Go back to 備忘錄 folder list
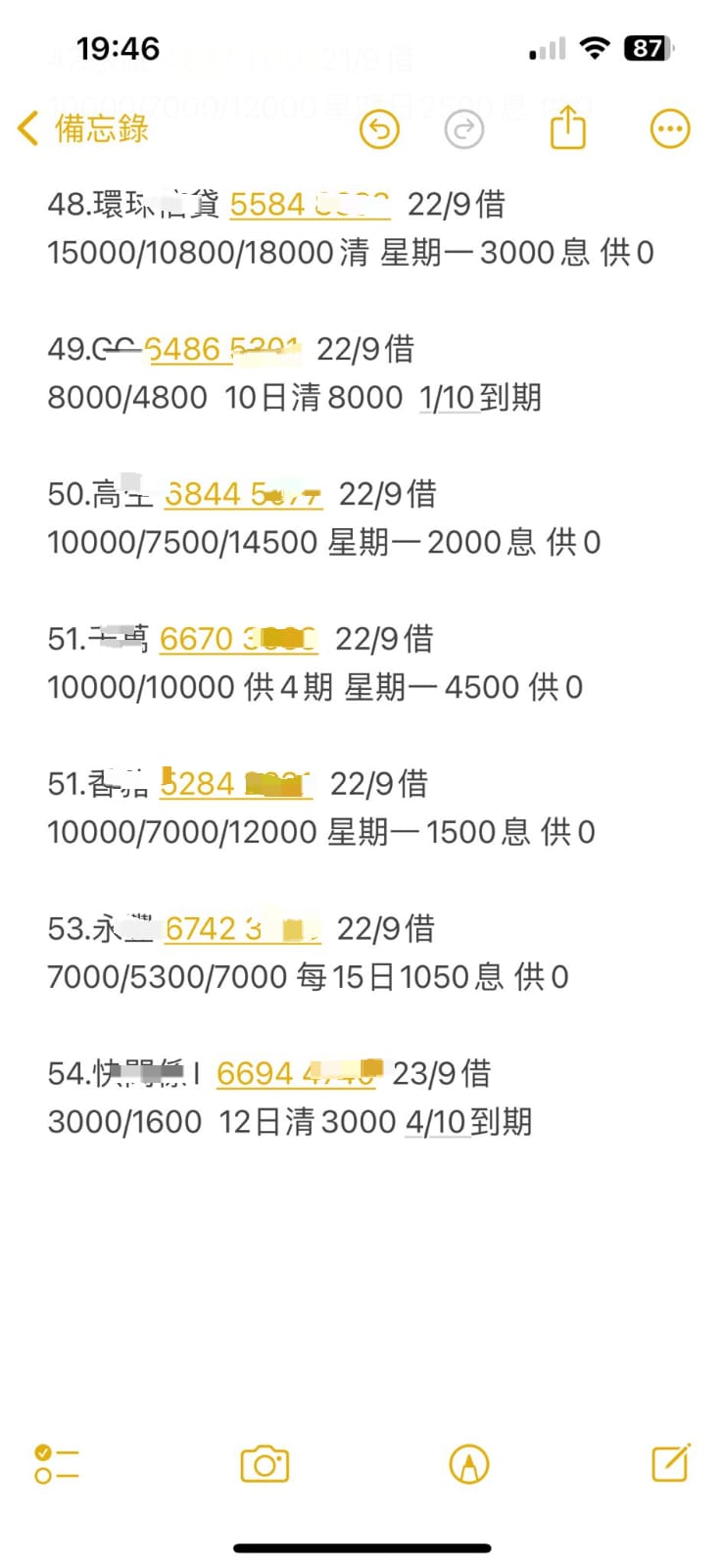Image resolution: width=724 pixels, height=1568 pixels. pyautogui.click(x=83, y=128)
